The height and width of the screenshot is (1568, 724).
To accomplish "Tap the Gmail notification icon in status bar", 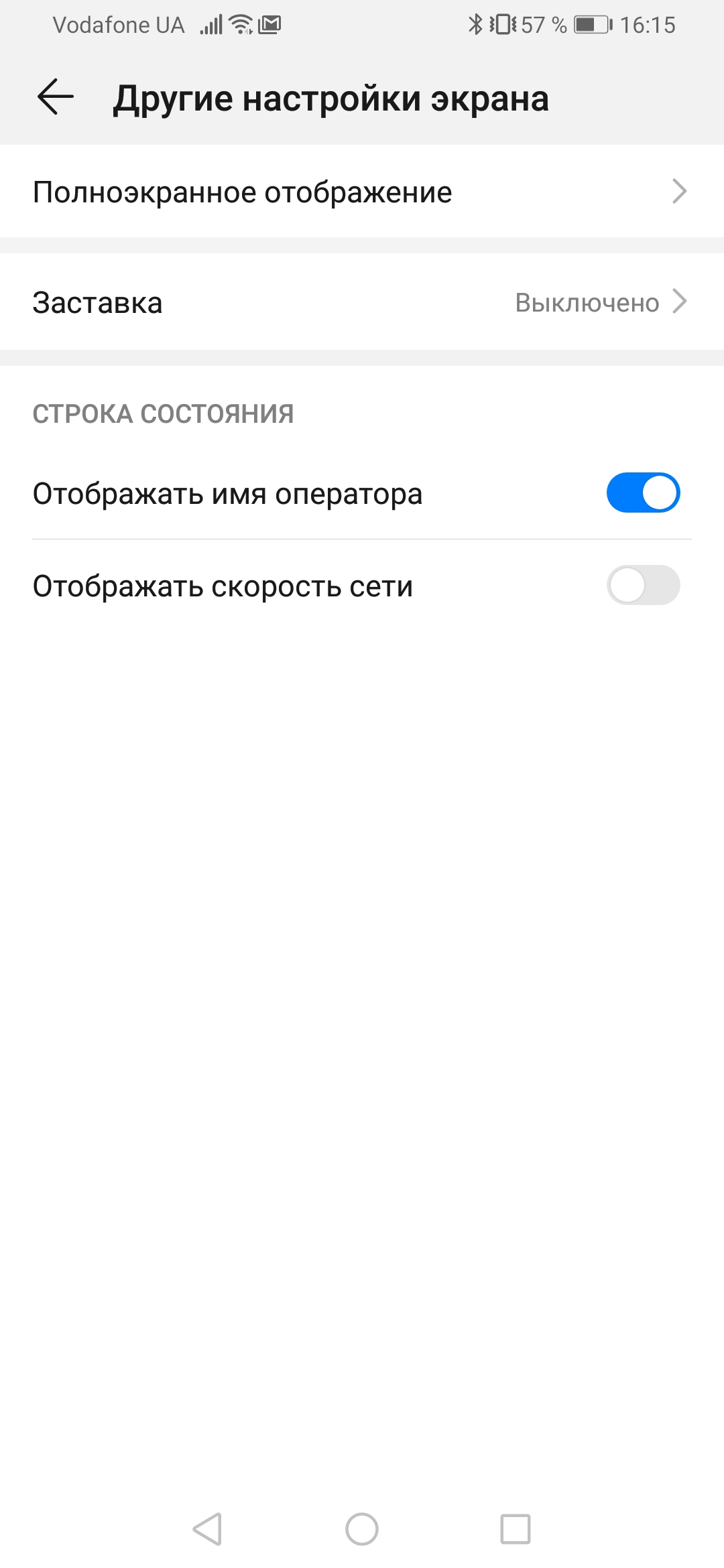I will pos(270,24).
